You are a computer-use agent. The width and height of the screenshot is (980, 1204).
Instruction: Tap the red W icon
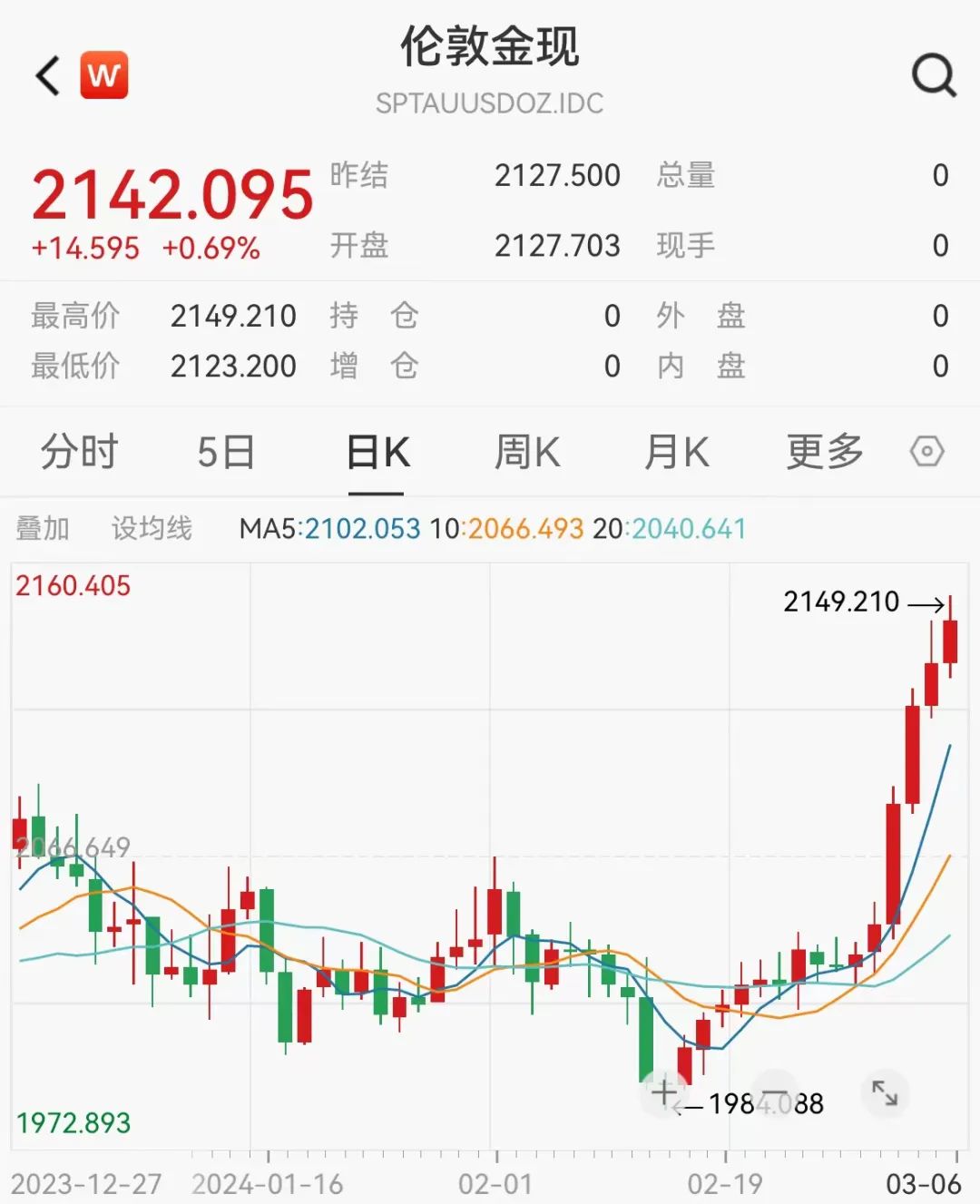pos(104,75)
